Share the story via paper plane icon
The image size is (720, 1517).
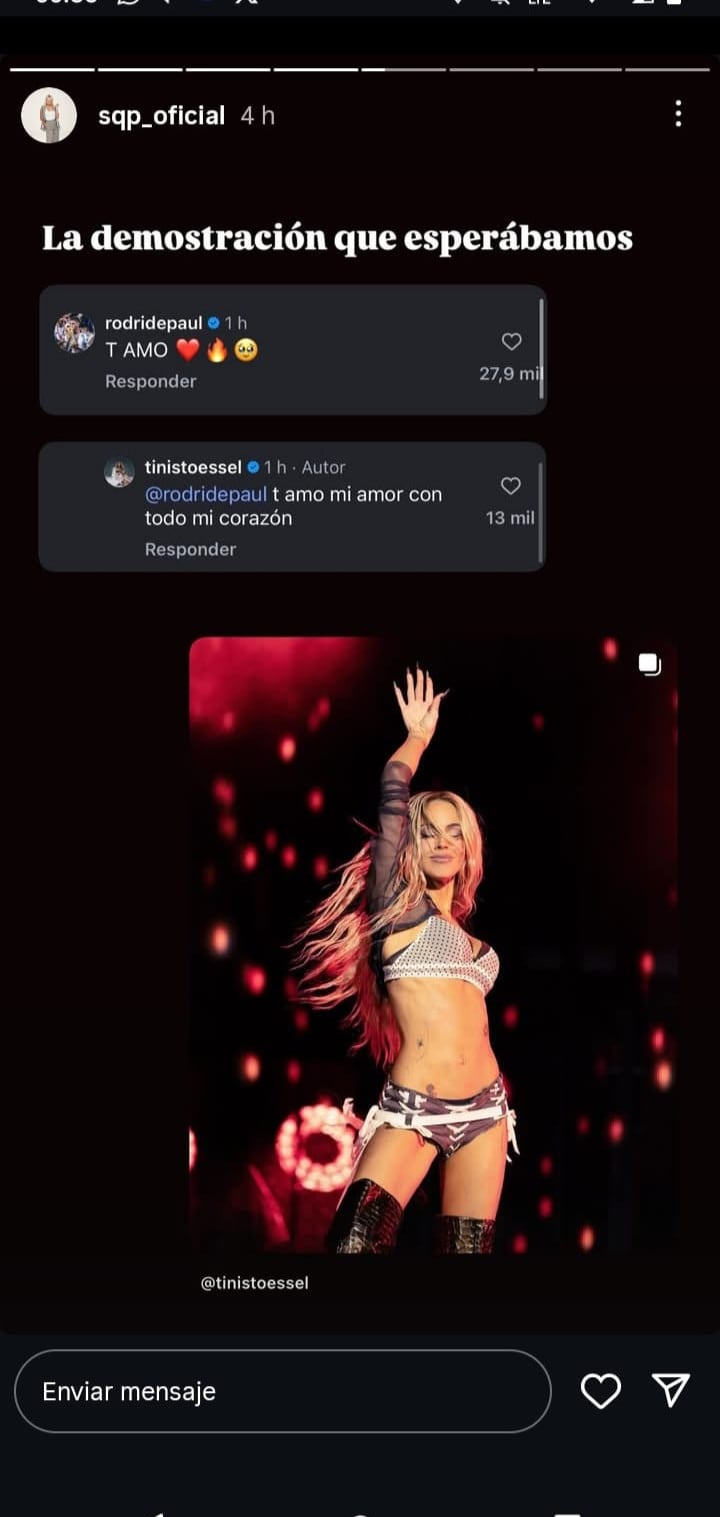670,1390
